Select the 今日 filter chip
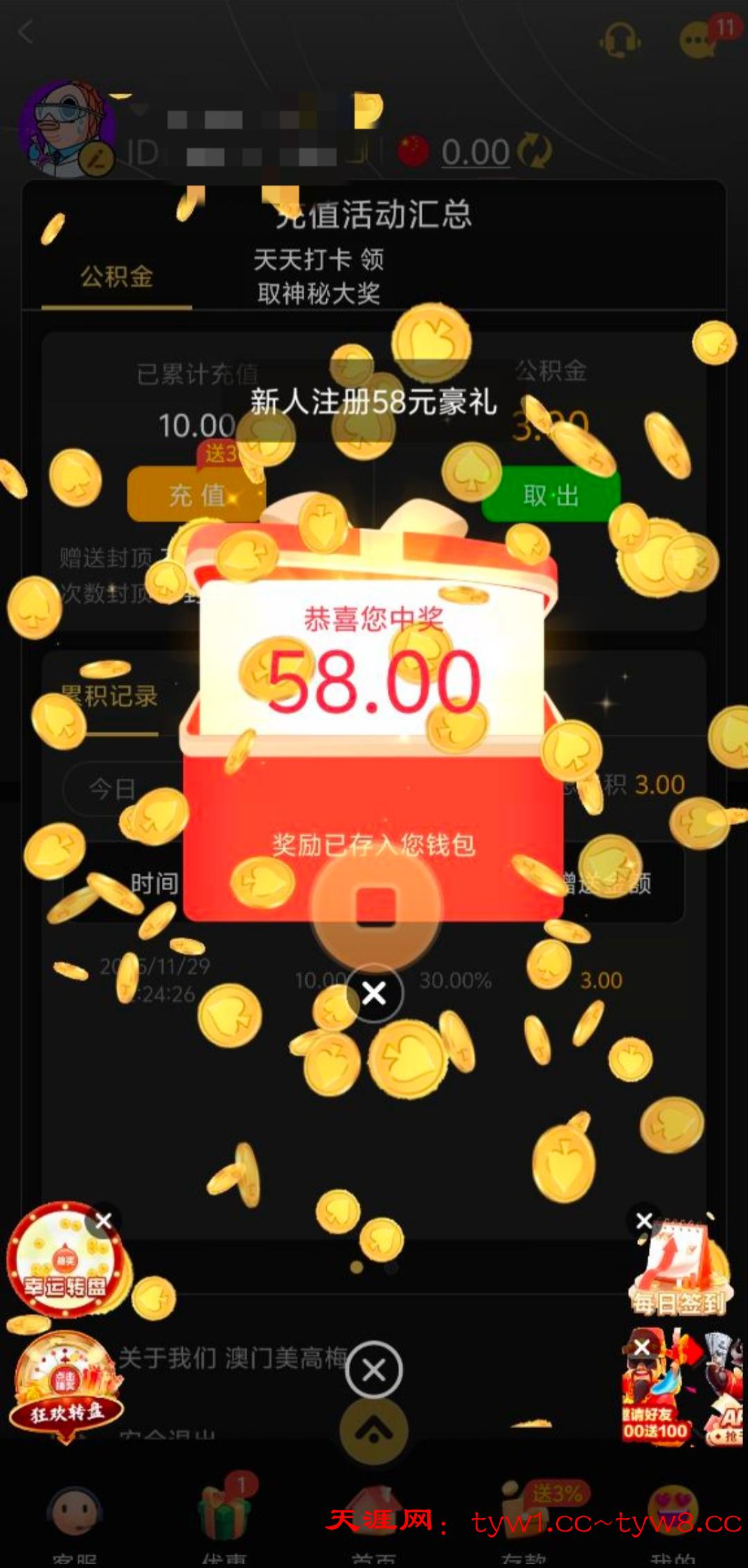This screenshot has height=1568, width=748. pos(112,789)
